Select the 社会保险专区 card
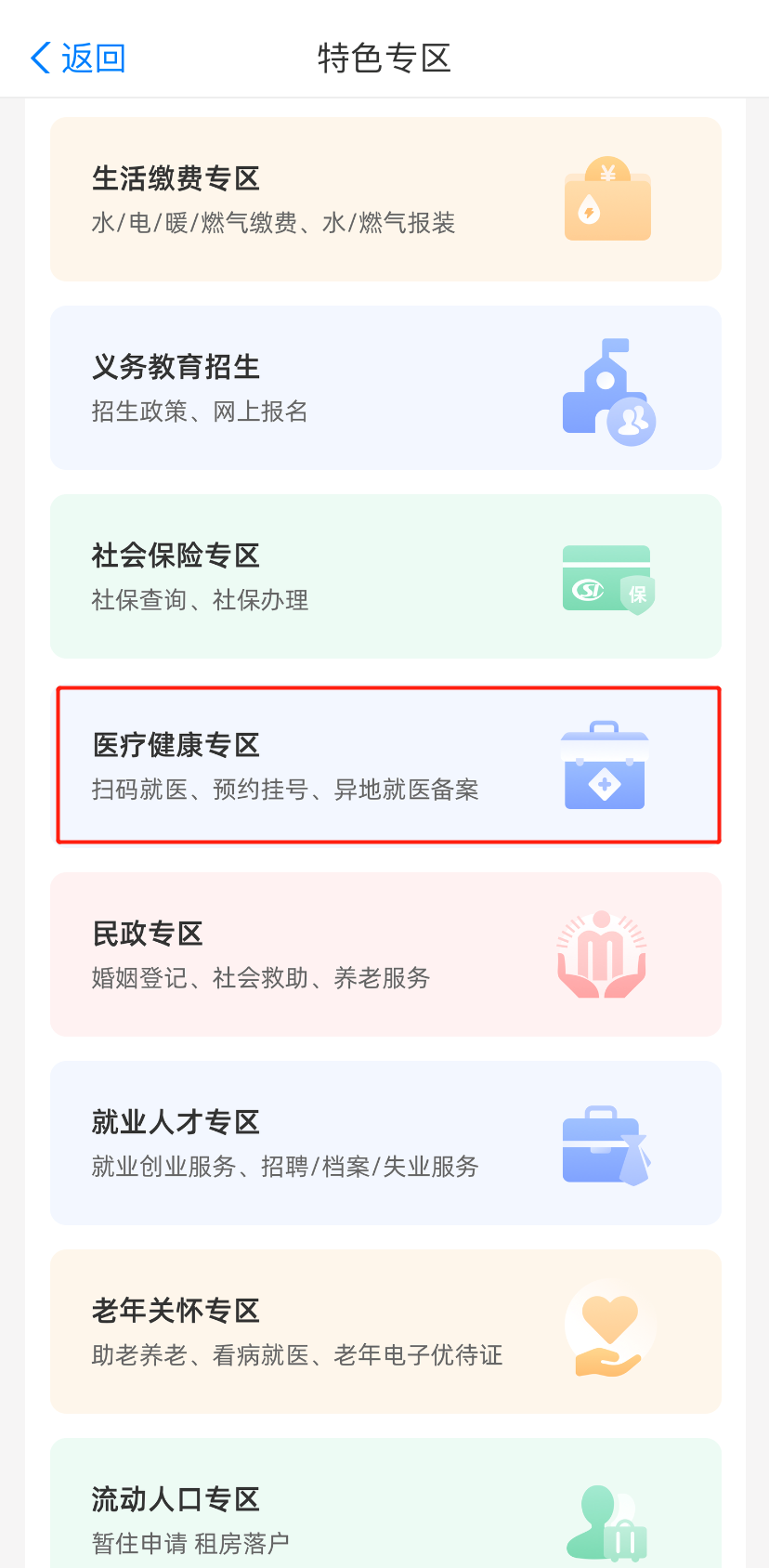The height and width of the screenshot is (1568, 769). point(385,576)
